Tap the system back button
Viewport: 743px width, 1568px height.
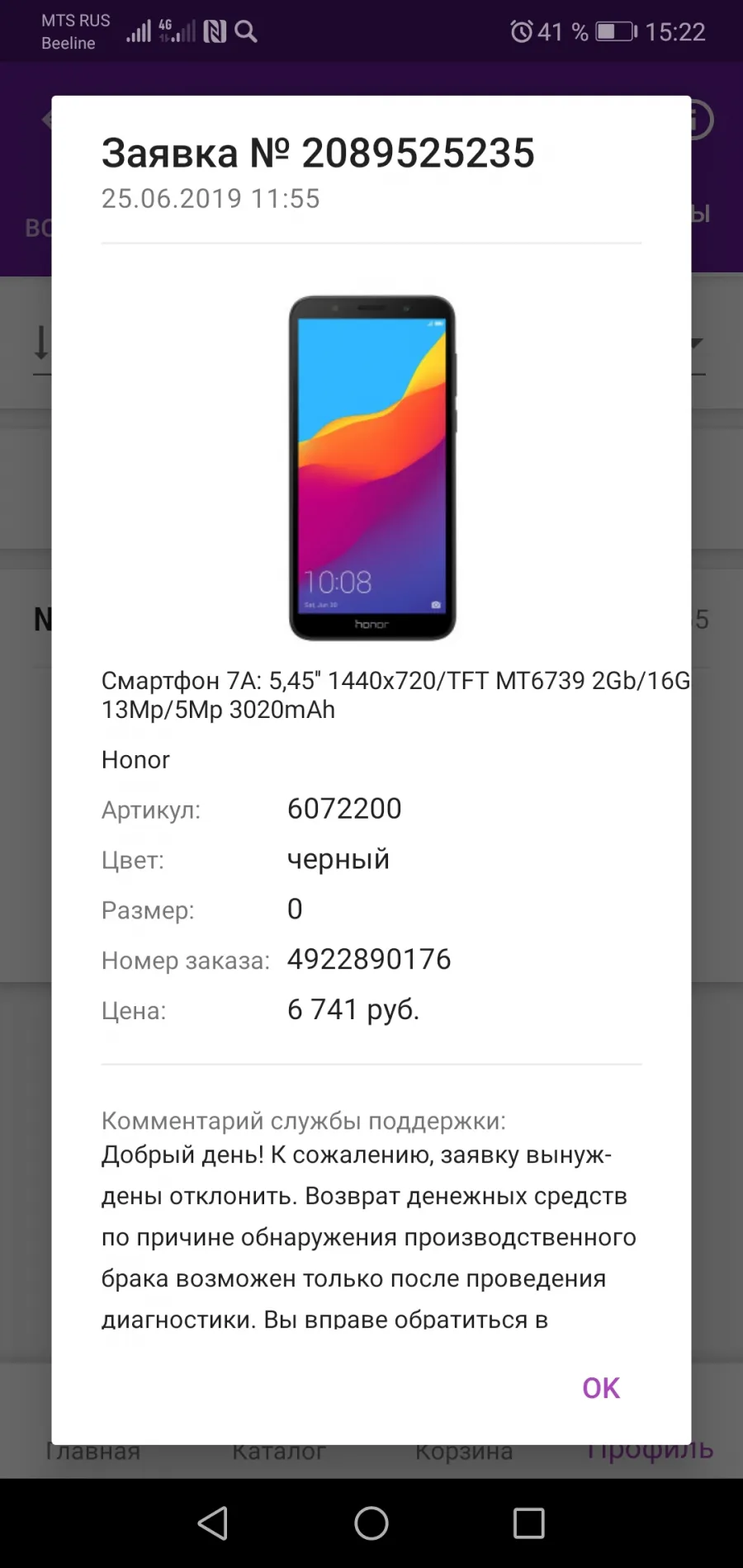pyautogui.click(x=213, y=1523)
